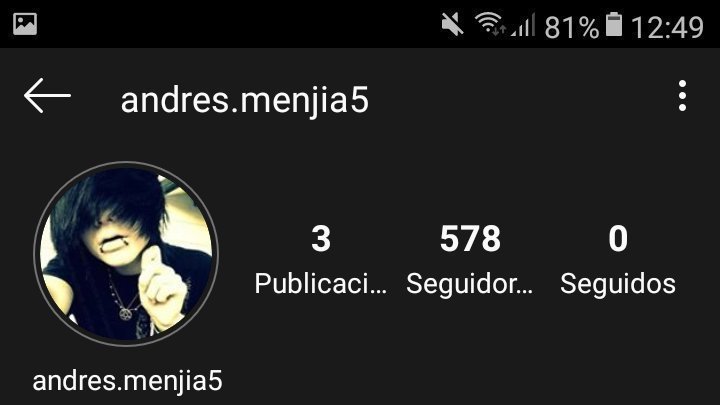Open the three-dot overflow menu

[682, 97]
